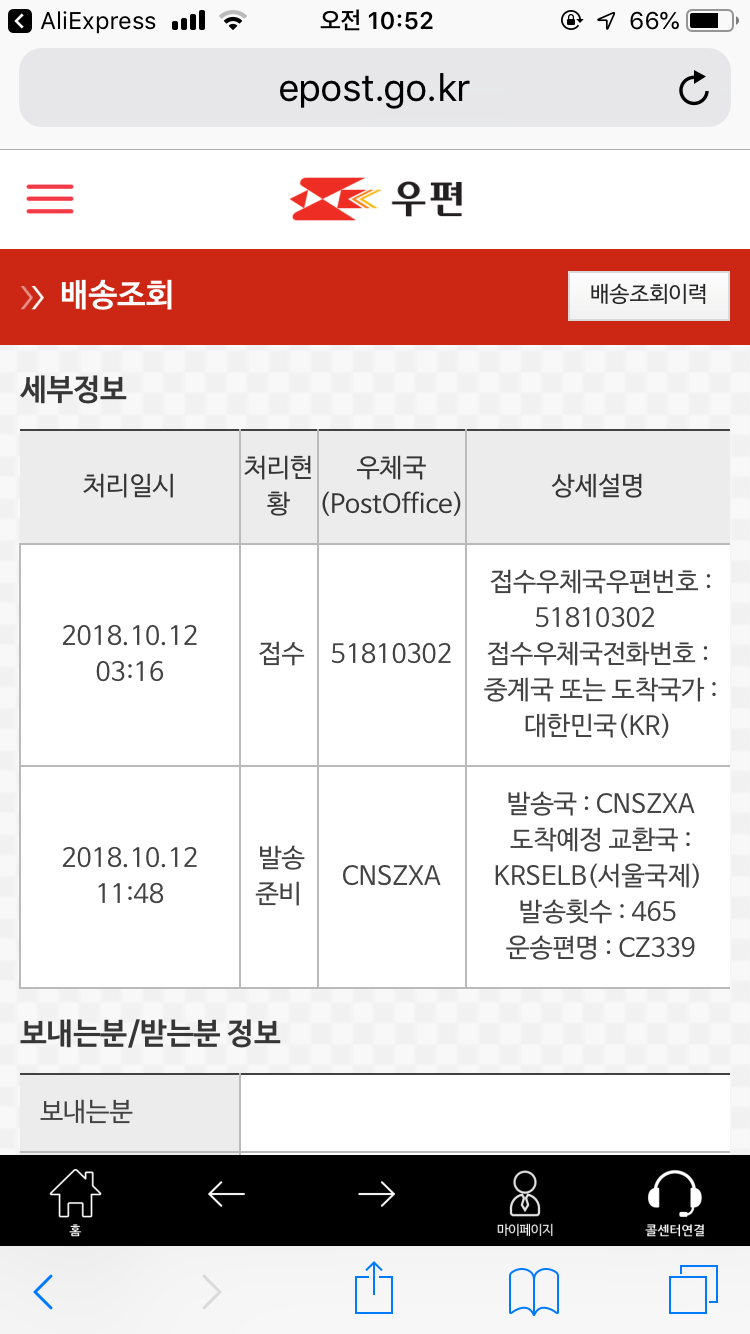Tap the epost.go.kr address bar

375,88
